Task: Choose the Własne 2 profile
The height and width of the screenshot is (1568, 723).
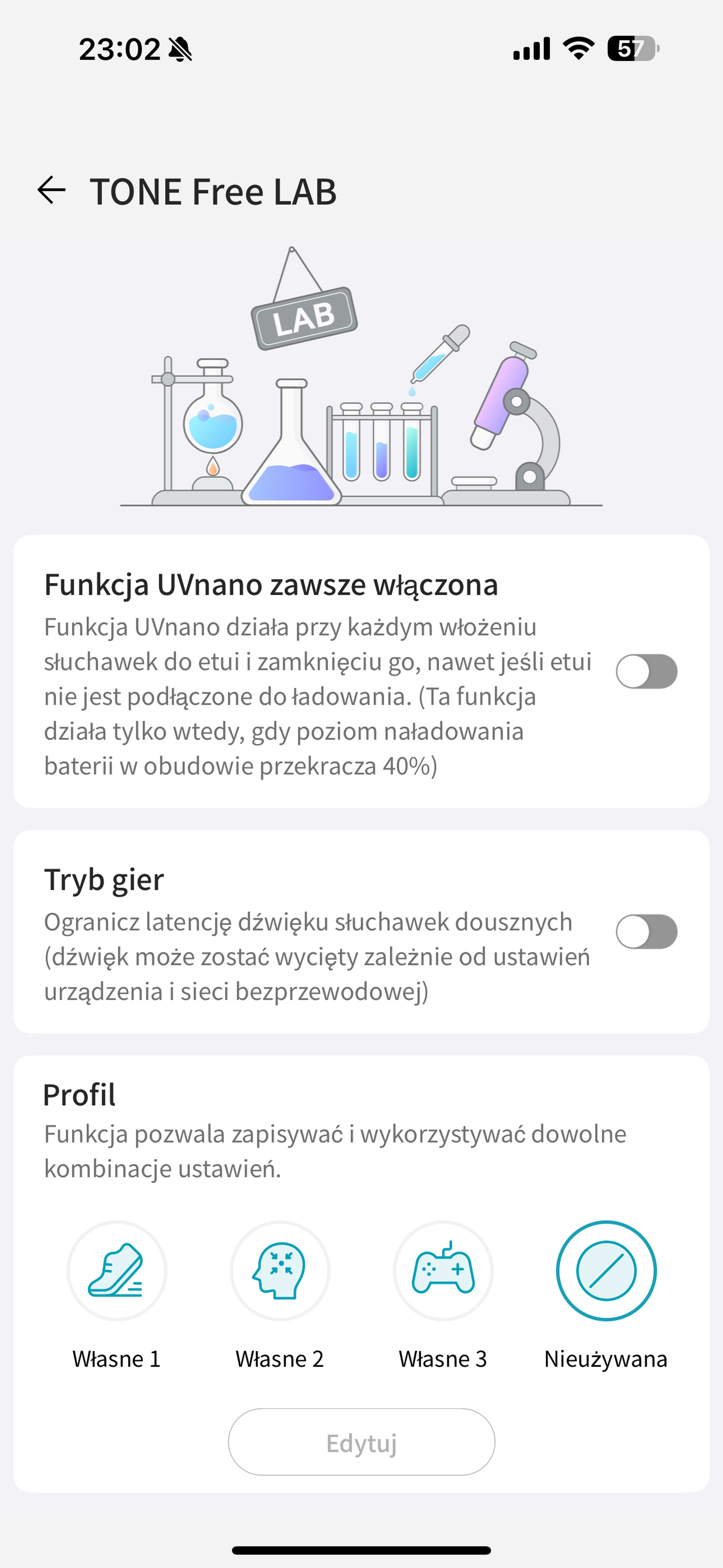Action: tap(280, 1270)
